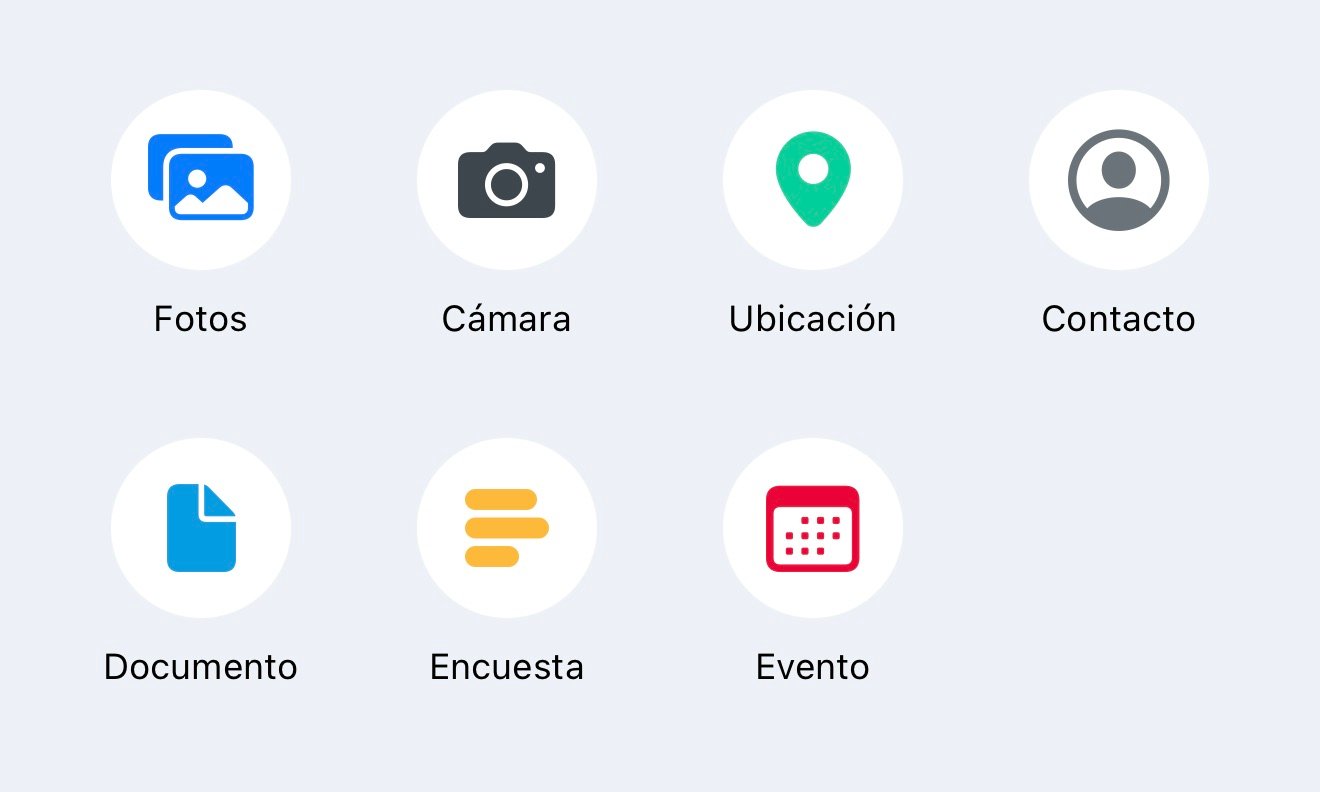
Task: Select Contacto to send a contact
Action: (x=1119, y=180)
